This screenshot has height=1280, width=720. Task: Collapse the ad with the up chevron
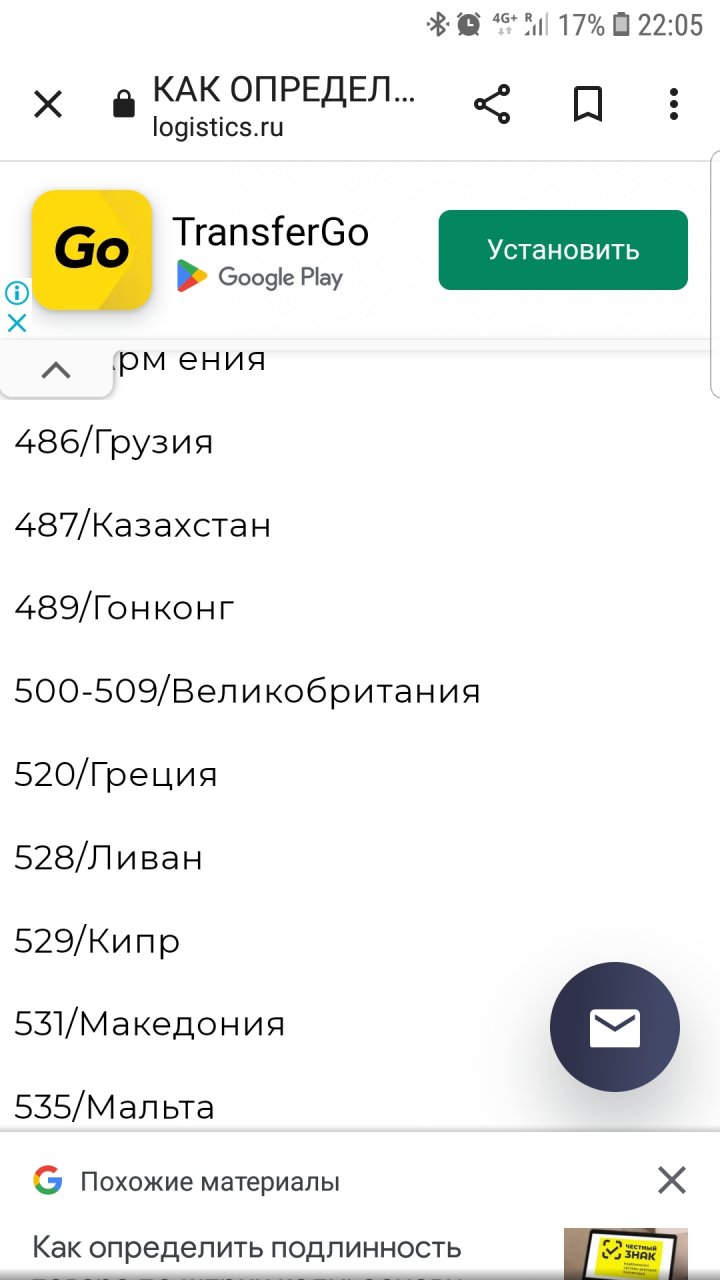pos(56,371)
